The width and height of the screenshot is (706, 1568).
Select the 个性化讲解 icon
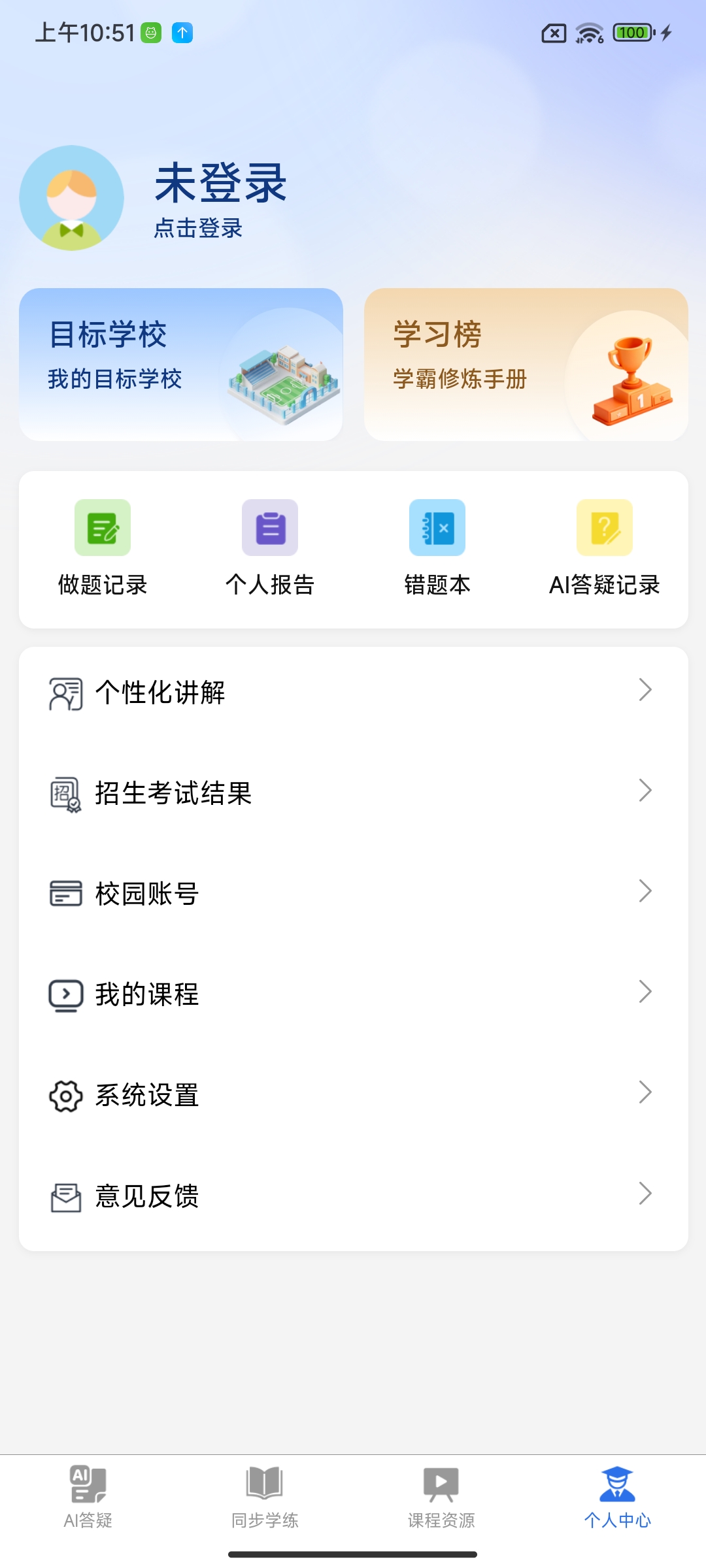pyautogui.click(x=65, y=693)
